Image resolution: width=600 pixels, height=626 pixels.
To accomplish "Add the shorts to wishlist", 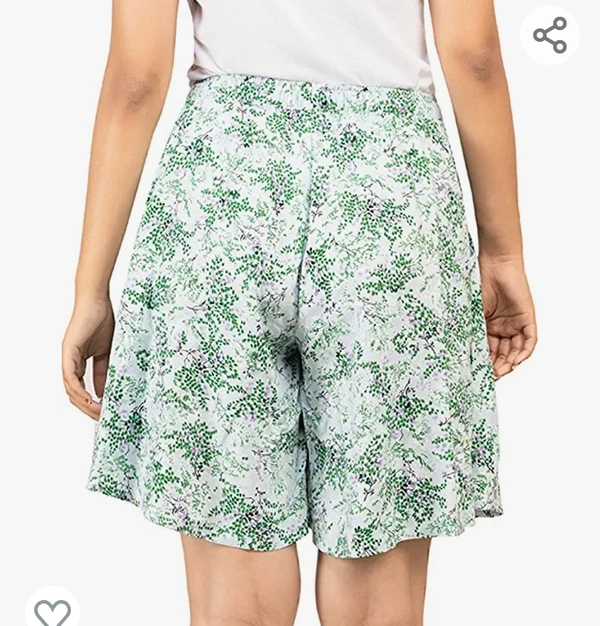I will coord(52,611).
